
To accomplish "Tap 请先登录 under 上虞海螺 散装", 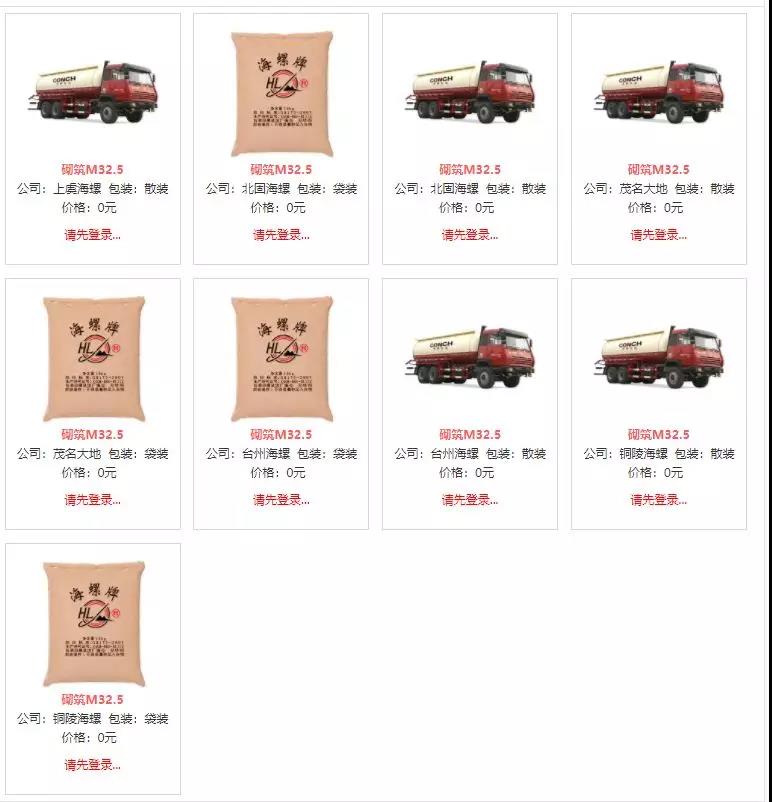I will pos(93,235).
